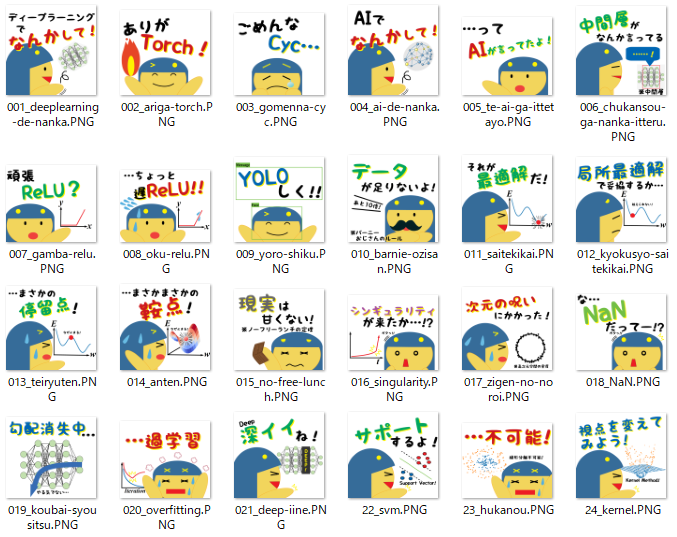
Task: Open 016_singularity.PNG file
Action: point(394,330)
